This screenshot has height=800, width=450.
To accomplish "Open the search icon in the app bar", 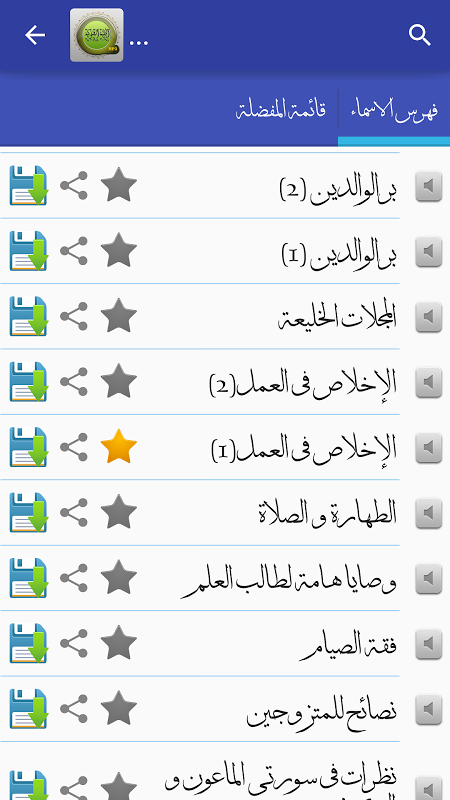I will point(419,35).
